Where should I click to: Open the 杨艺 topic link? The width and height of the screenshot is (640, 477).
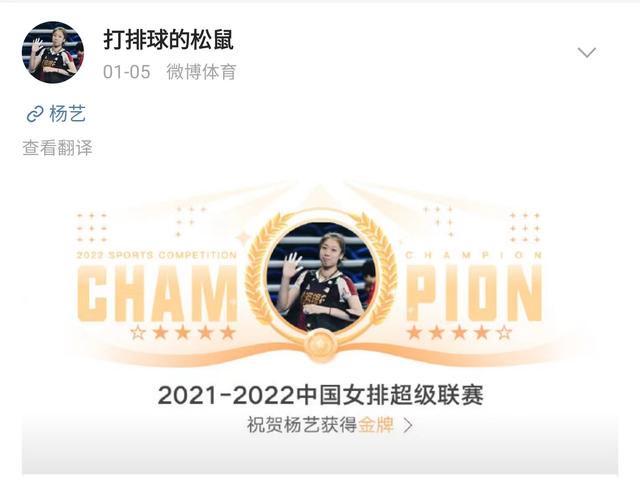(58, 114)
